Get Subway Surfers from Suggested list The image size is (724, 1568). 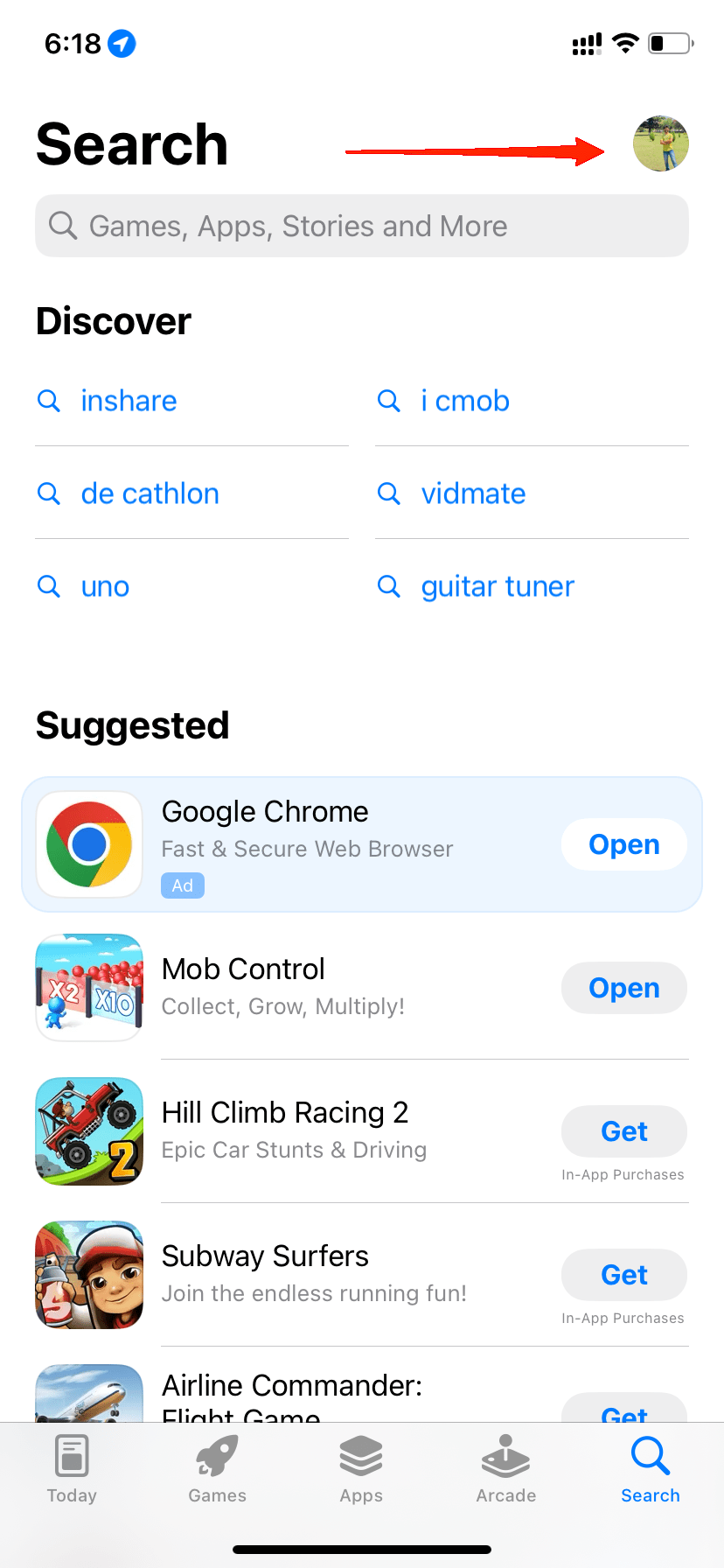point(623,1274)
